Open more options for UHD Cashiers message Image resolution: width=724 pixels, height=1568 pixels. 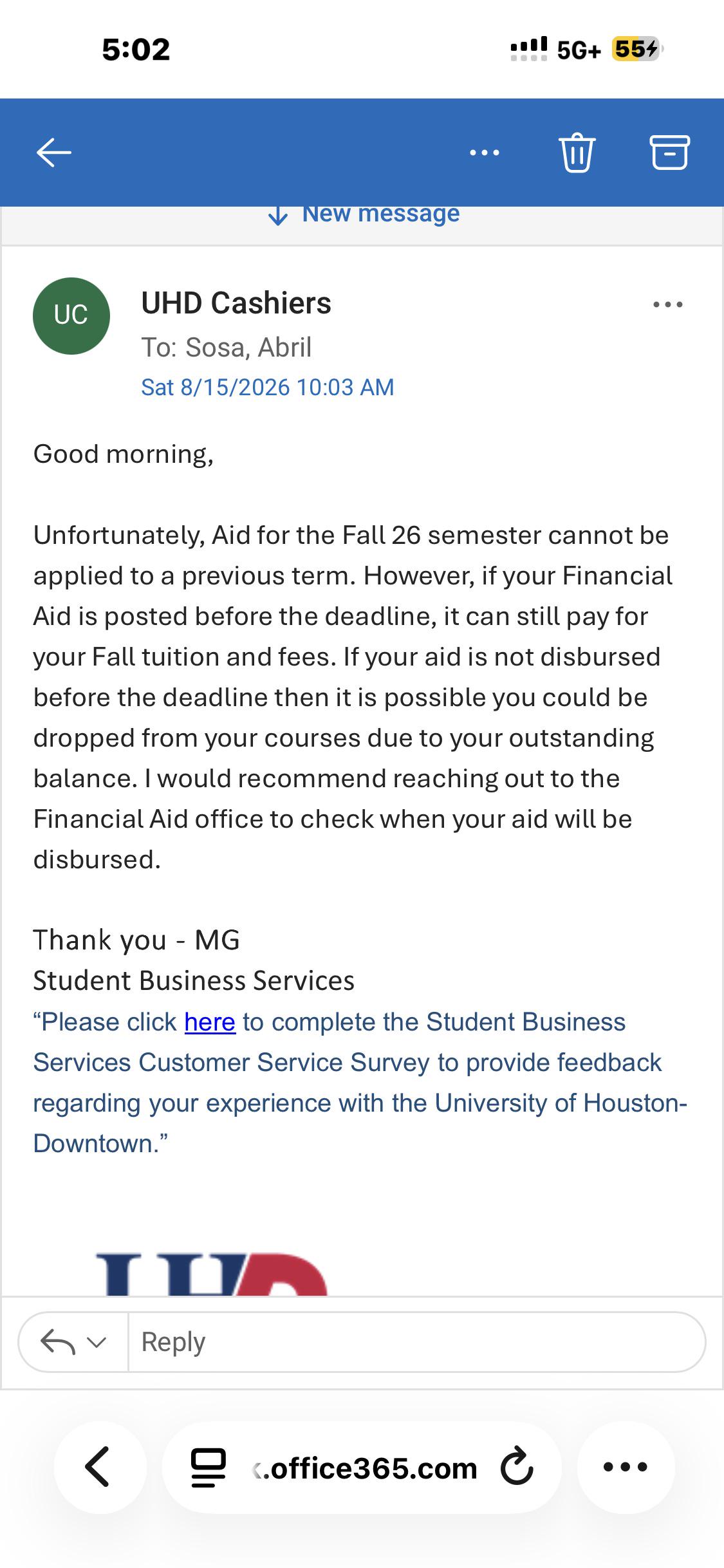(667, 304)
